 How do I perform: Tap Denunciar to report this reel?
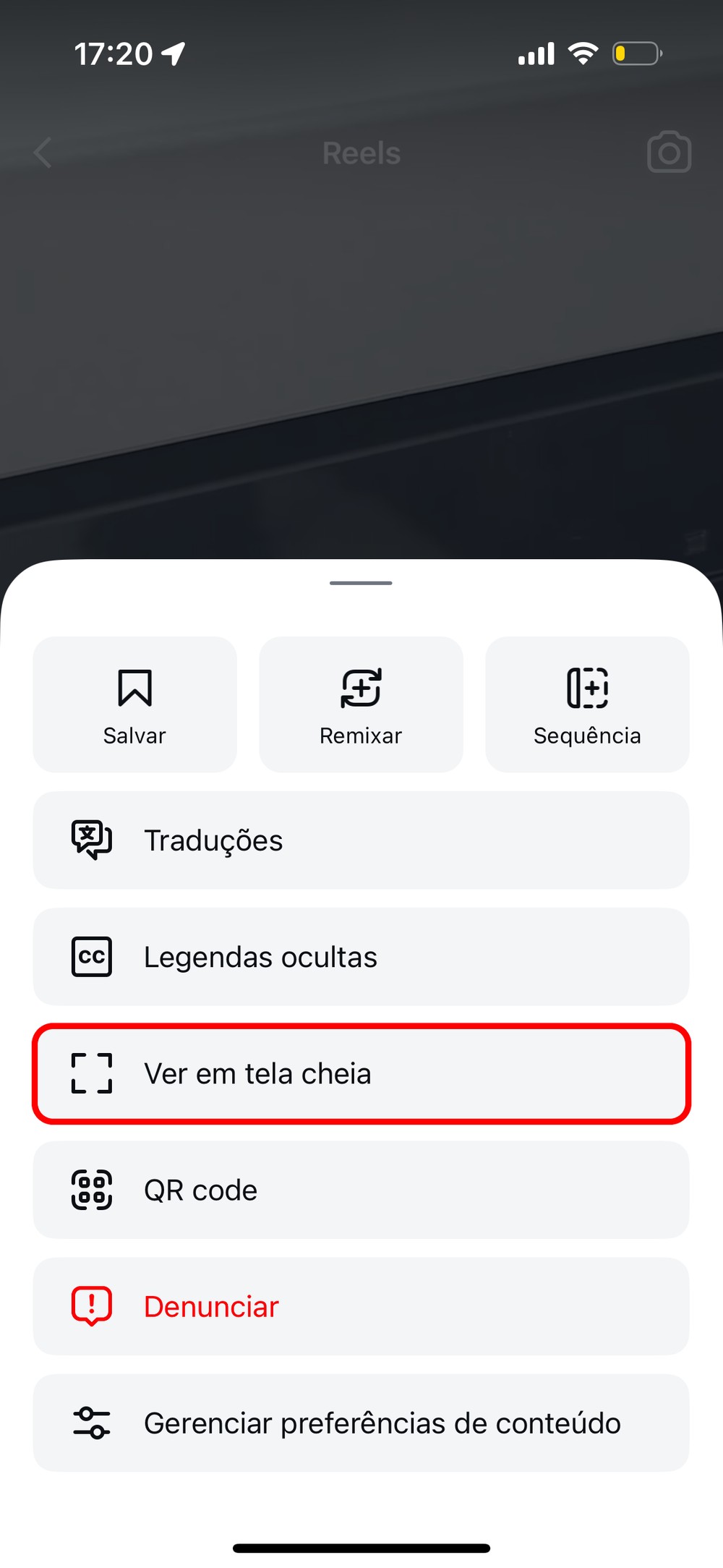tap(361, 1306)
